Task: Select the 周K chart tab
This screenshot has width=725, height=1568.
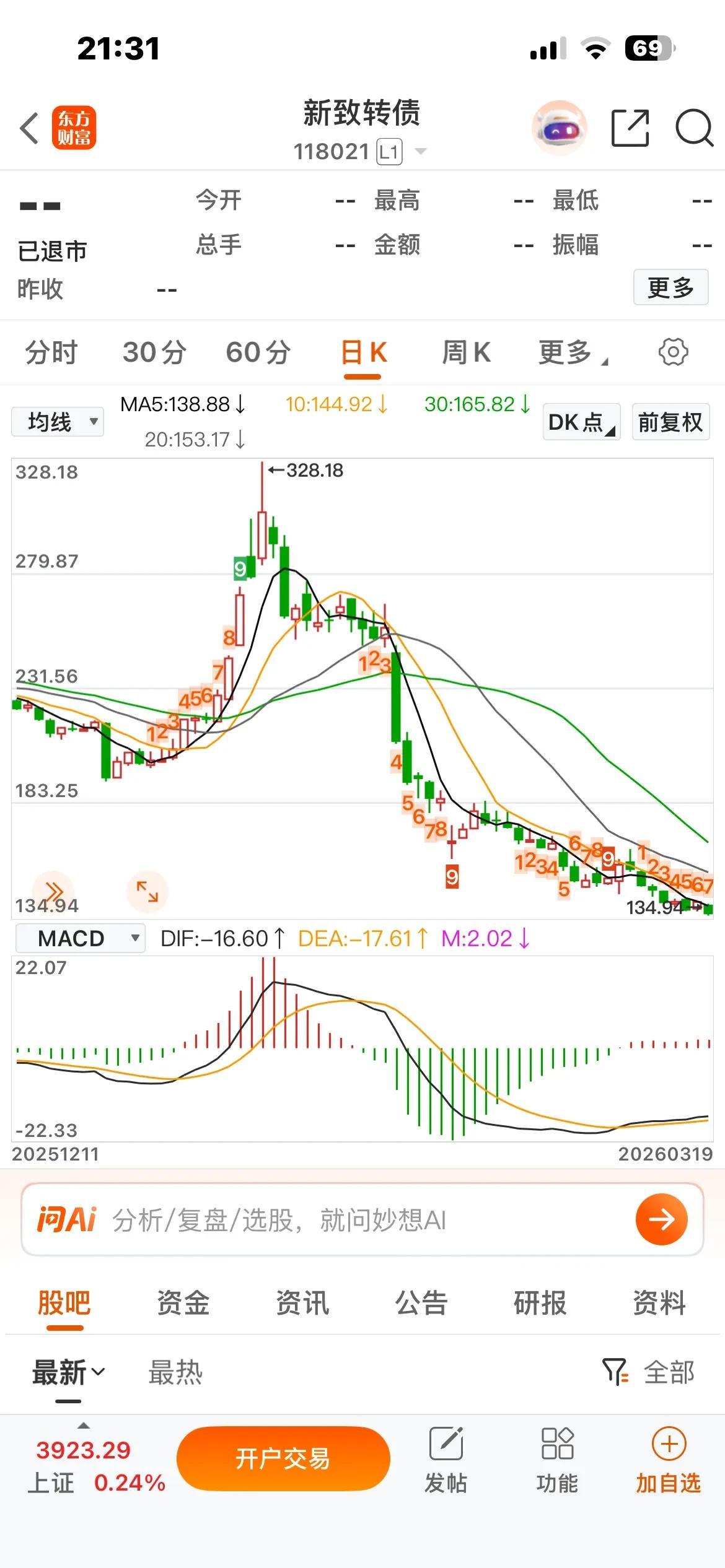Action: [466, 353]
